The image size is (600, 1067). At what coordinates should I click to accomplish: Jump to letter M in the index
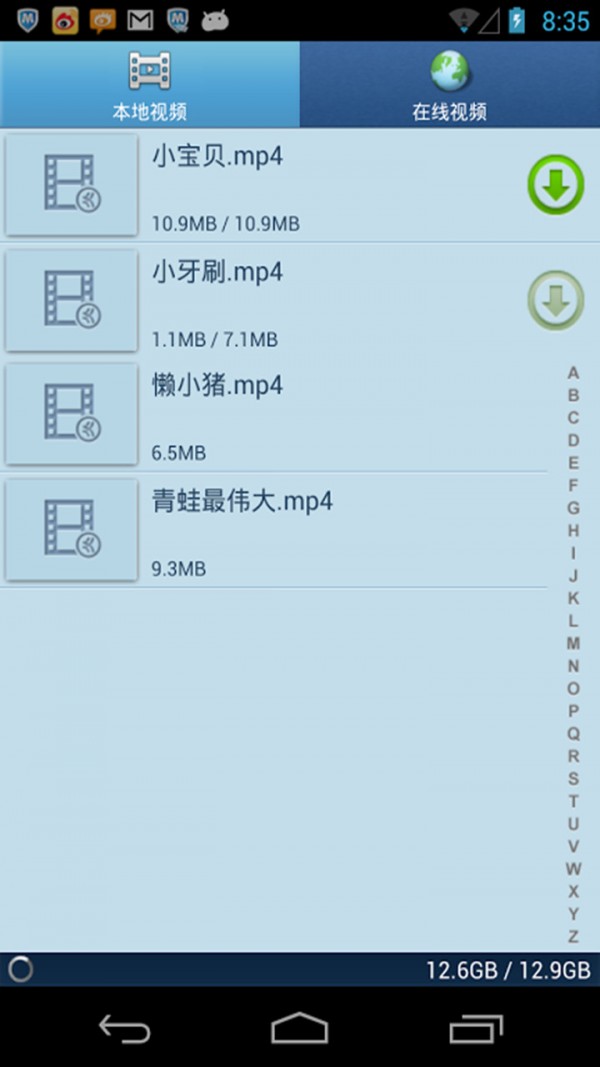tap(573, 643)
